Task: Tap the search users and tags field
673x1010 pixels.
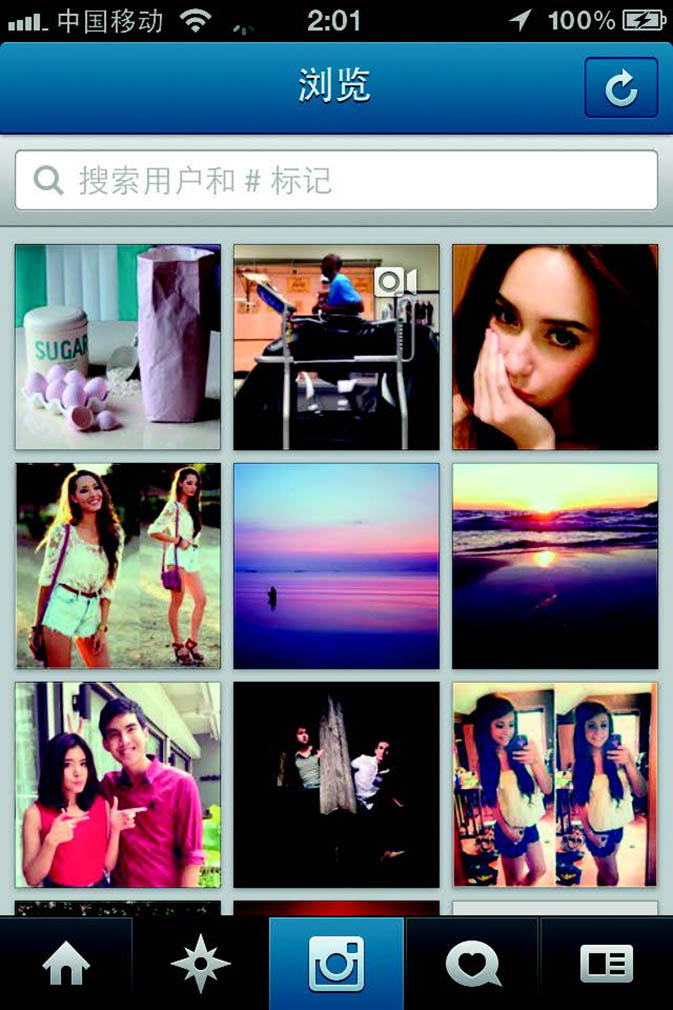Action: click(x=336, y=180)
